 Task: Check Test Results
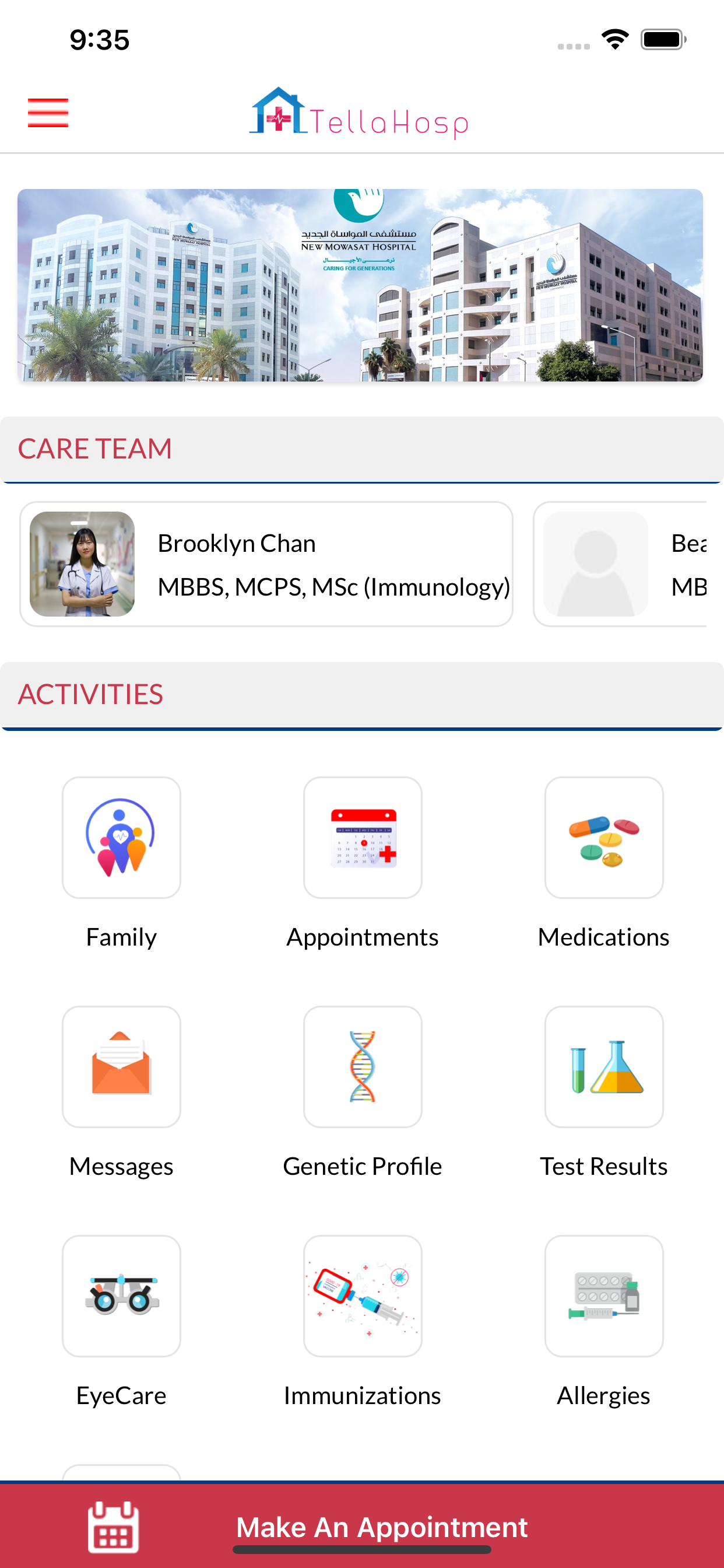(x=603, y=1066)
